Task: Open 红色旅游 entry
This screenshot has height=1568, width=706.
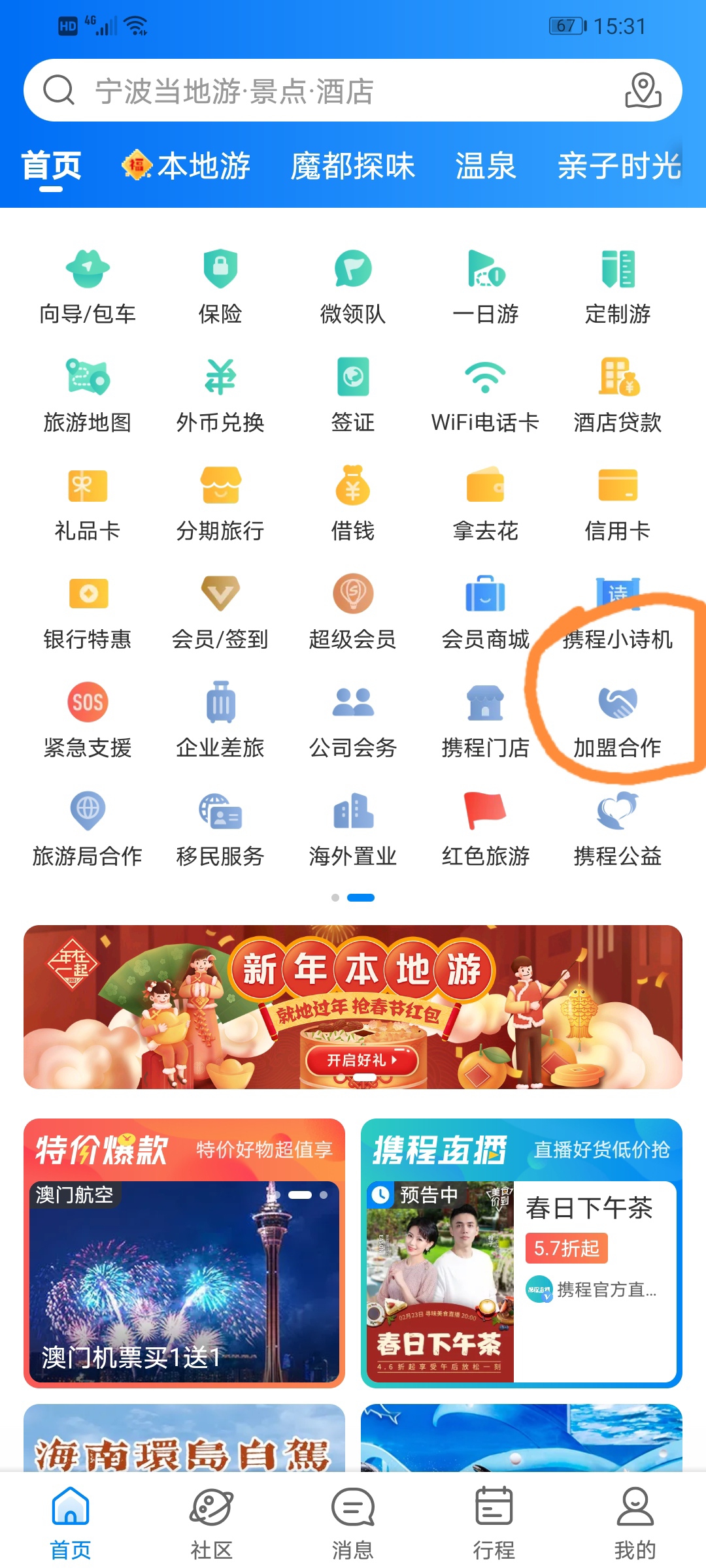Action: [485, 828]
